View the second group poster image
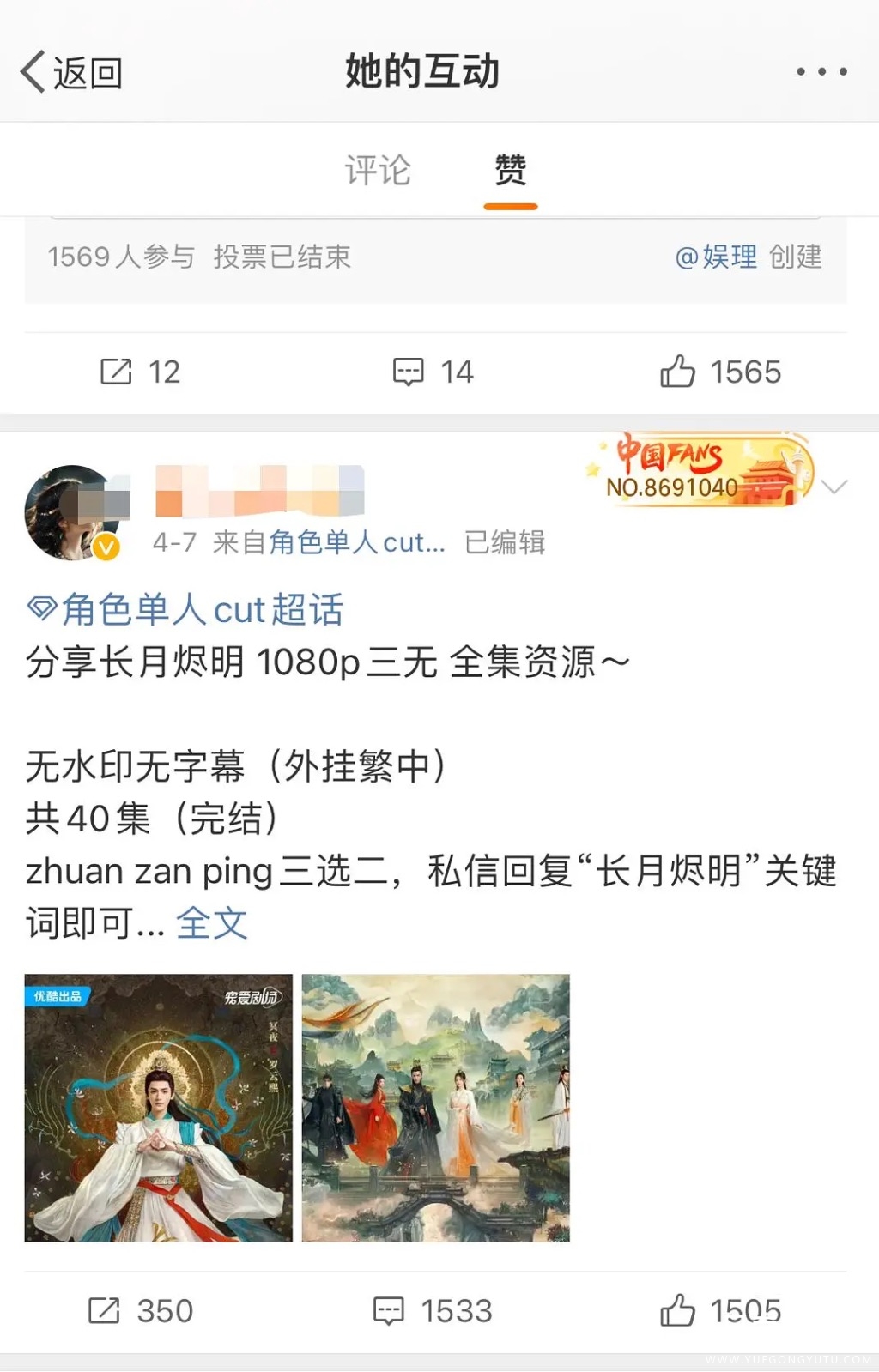 click(435, 1108)
